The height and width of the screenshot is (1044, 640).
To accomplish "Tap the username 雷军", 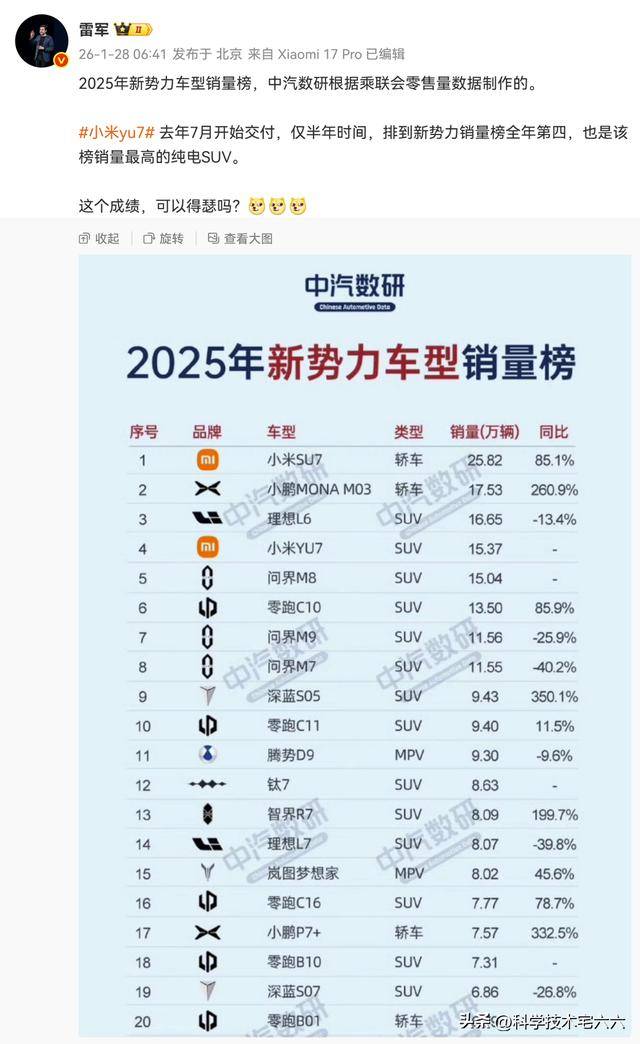I will [x=93, y=28].
